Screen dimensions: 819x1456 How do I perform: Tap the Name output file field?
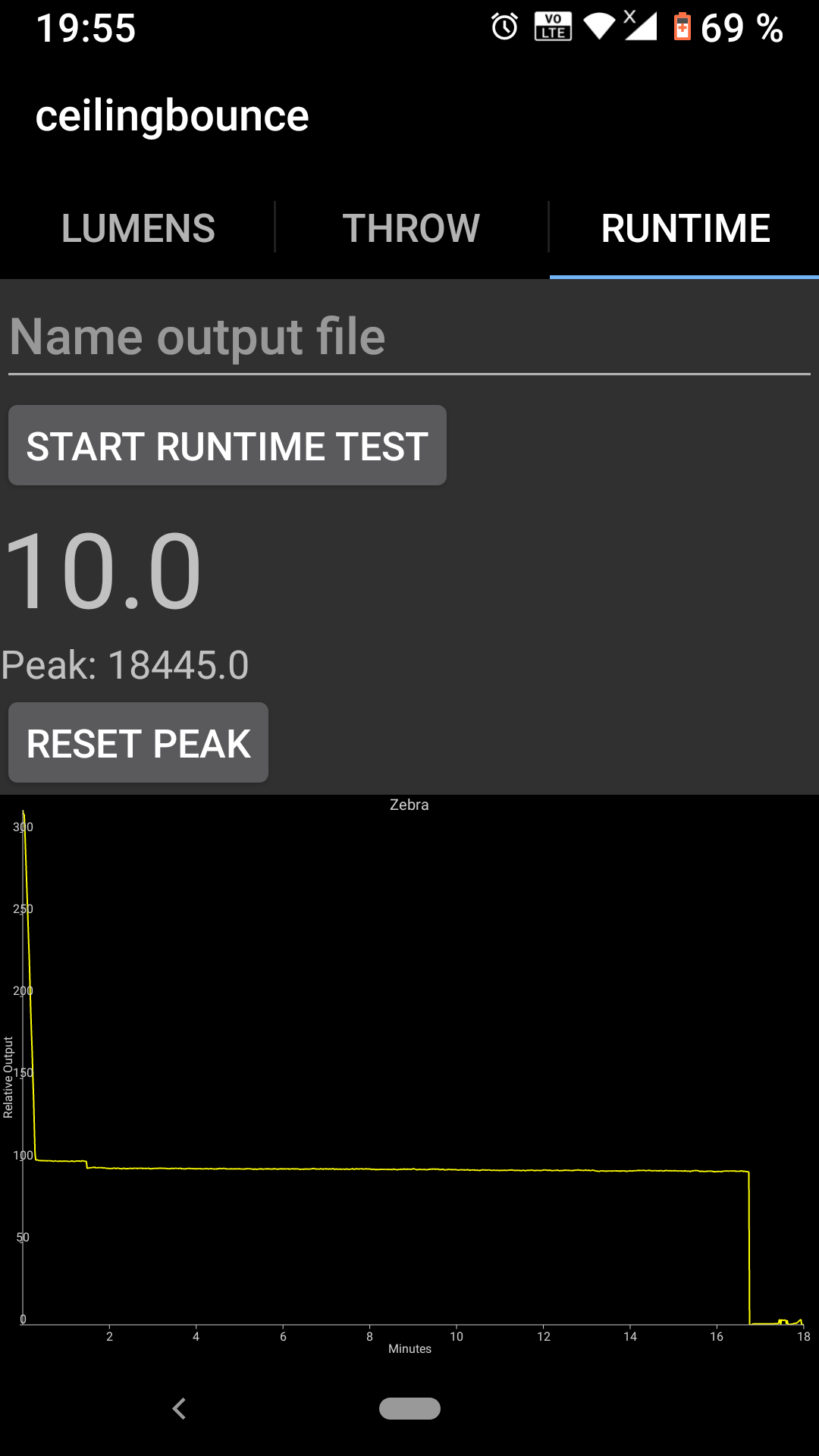409,337
